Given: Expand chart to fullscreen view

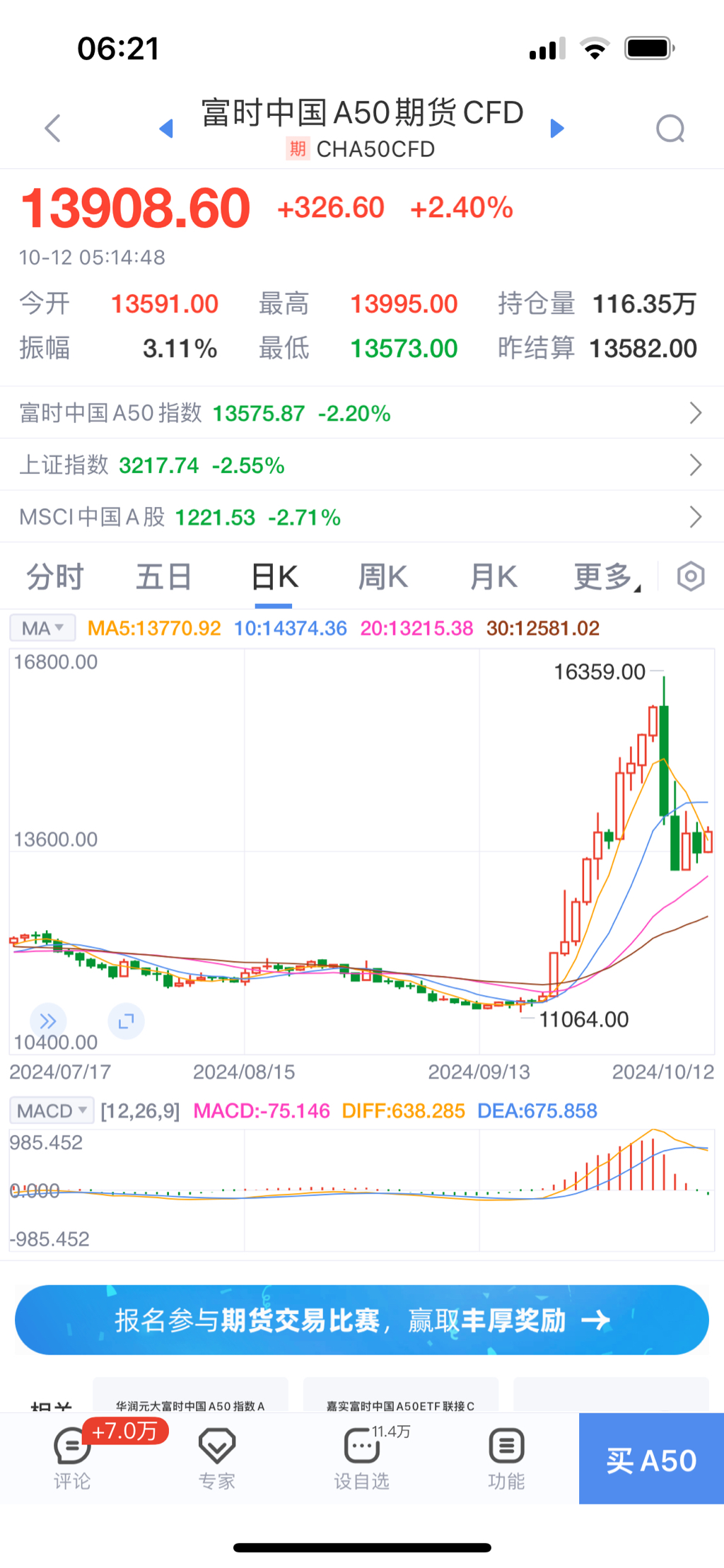Looking at the screenshot, I should [126, 1021].
